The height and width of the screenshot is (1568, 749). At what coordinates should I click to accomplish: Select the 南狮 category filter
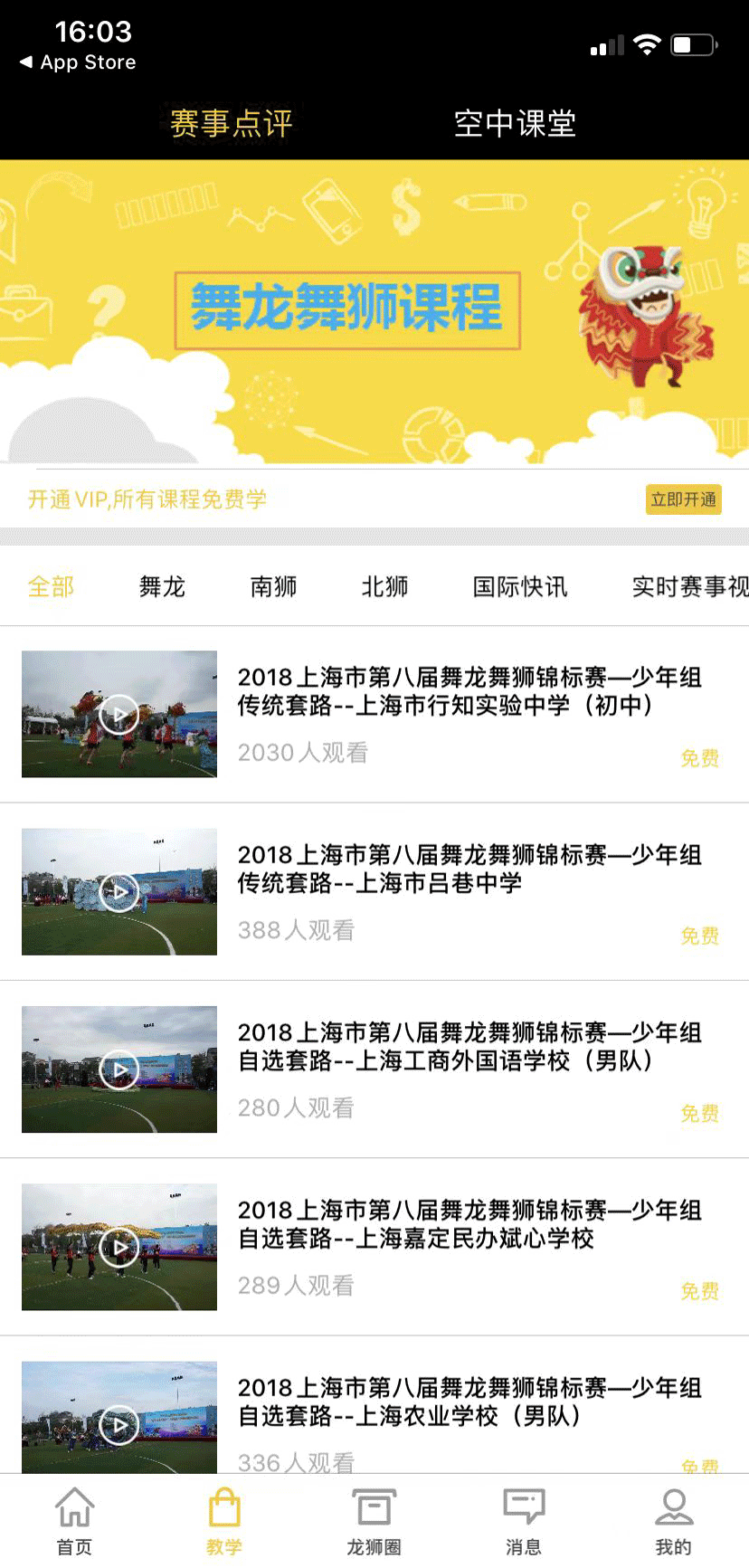click(x=272, y=586)
